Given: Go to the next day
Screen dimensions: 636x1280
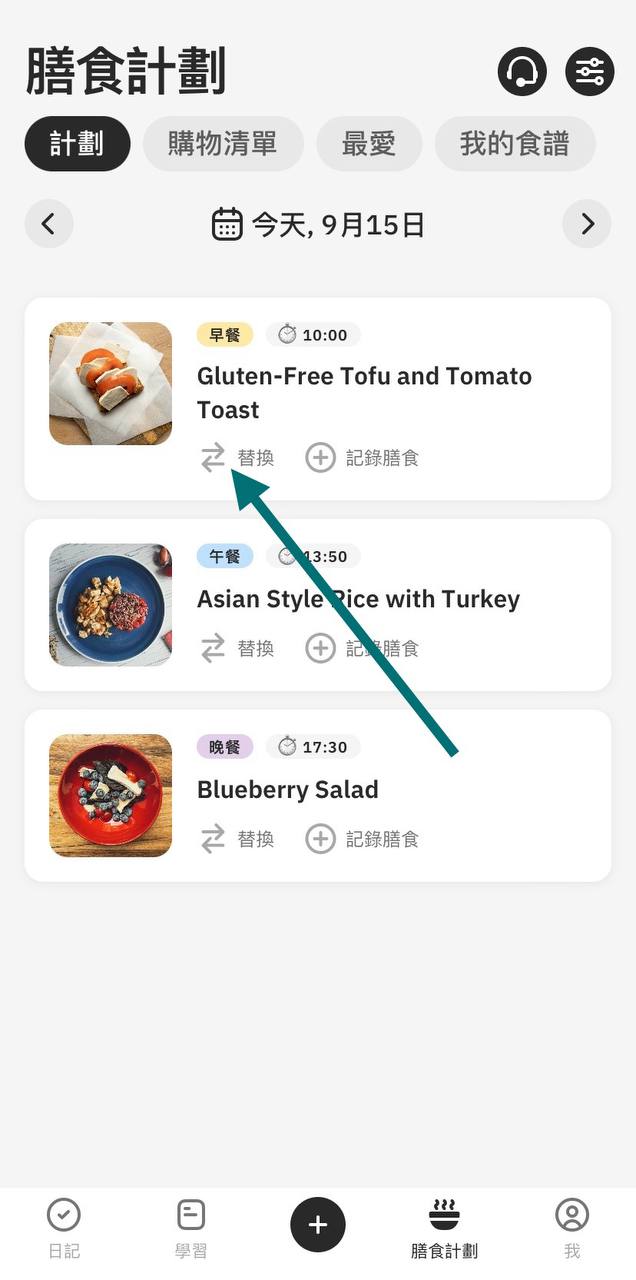Looking at the screenshot, I should pos(587,224).
